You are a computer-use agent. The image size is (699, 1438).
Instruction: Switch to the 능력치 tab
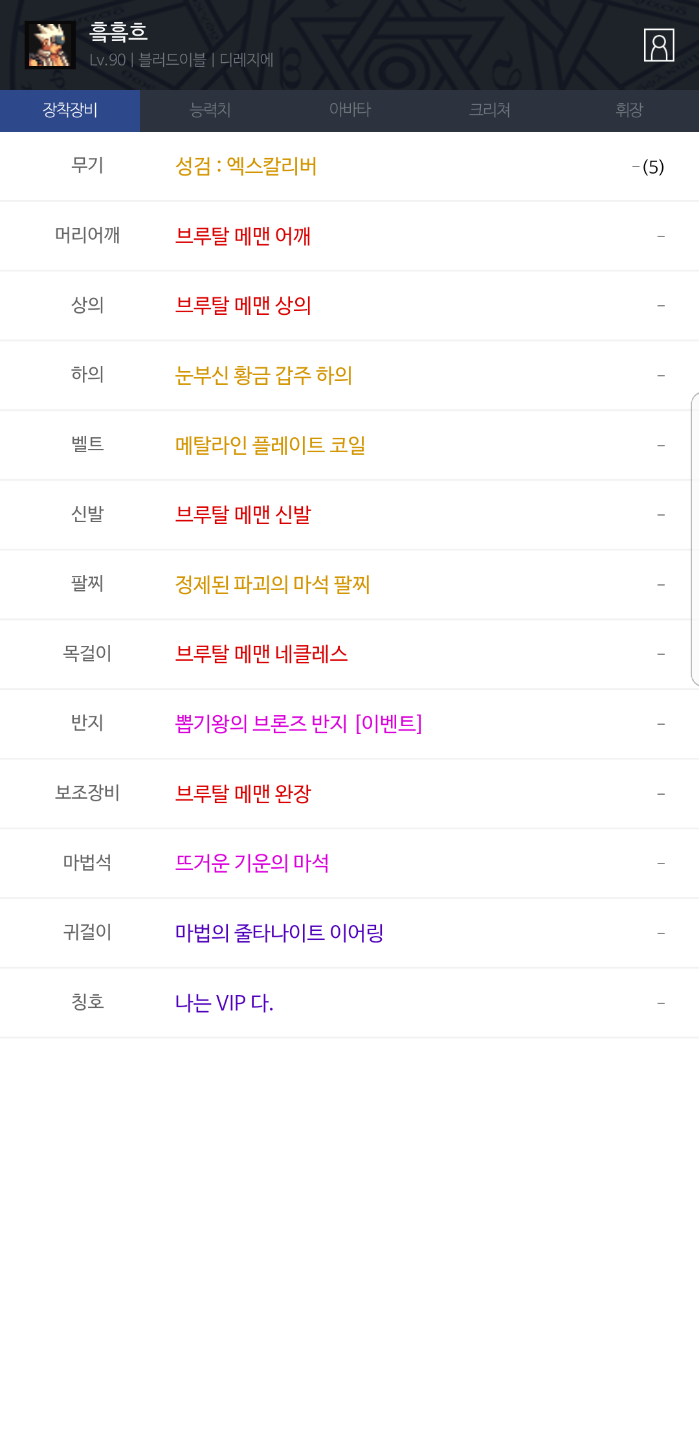[x=210, y=110]
